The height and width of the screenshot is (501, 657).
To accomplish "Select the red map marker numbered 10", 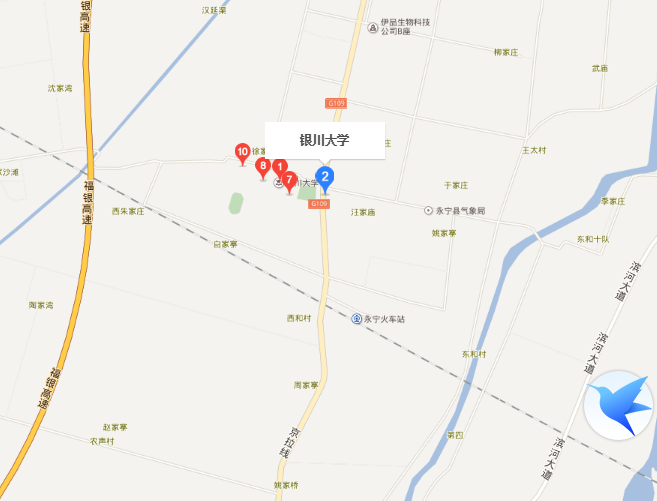I will click(x=242, y=153).
